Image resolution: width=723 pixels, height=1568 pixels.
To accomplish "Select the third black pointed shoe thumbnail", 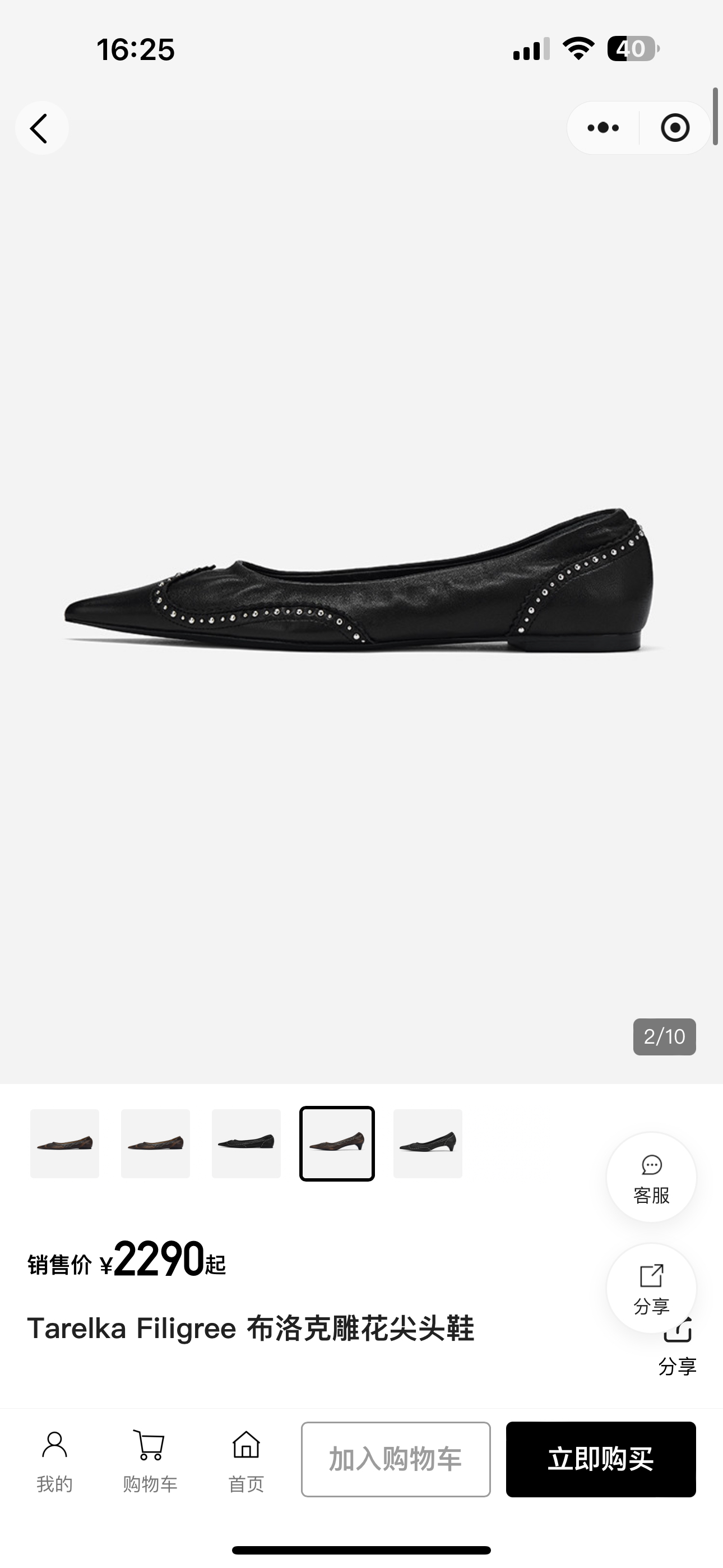I will click(247, 1142).
